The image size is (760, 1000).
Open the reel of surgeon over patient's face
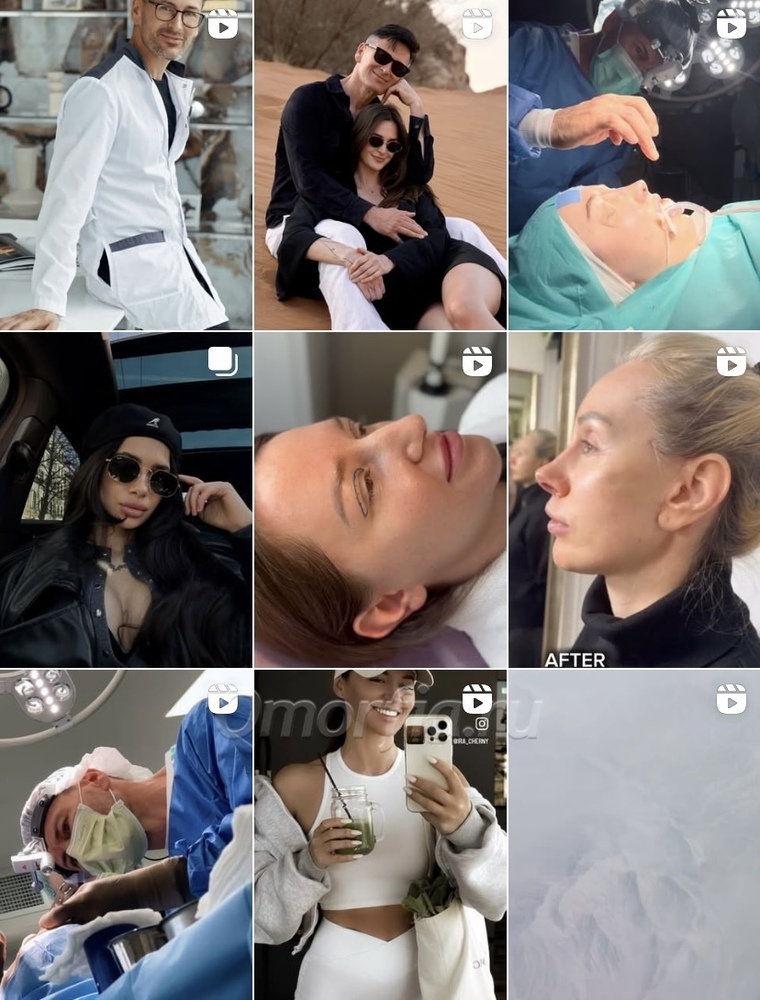pos(634,165)
